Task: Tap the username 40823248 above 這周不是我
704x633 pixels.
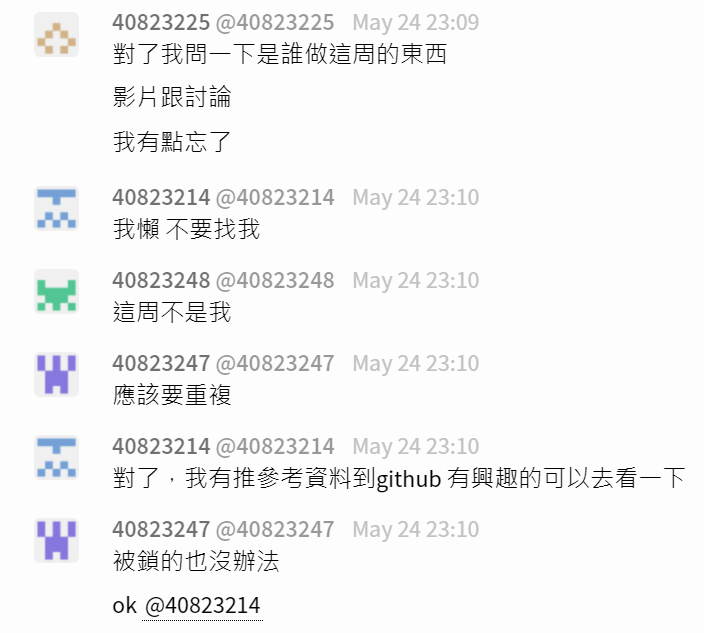Action: point(161,280)
